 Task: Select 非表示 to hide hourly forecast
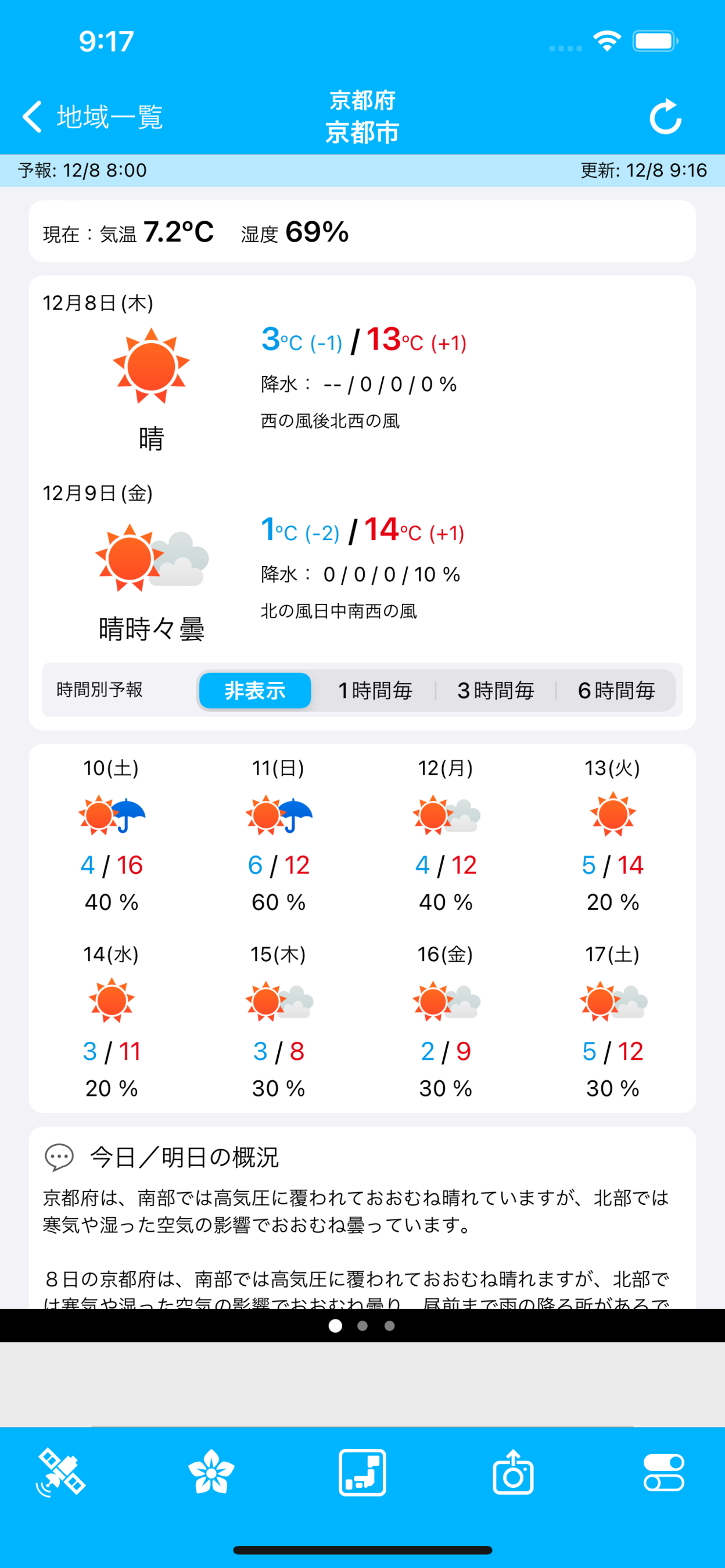pos(255,691)
